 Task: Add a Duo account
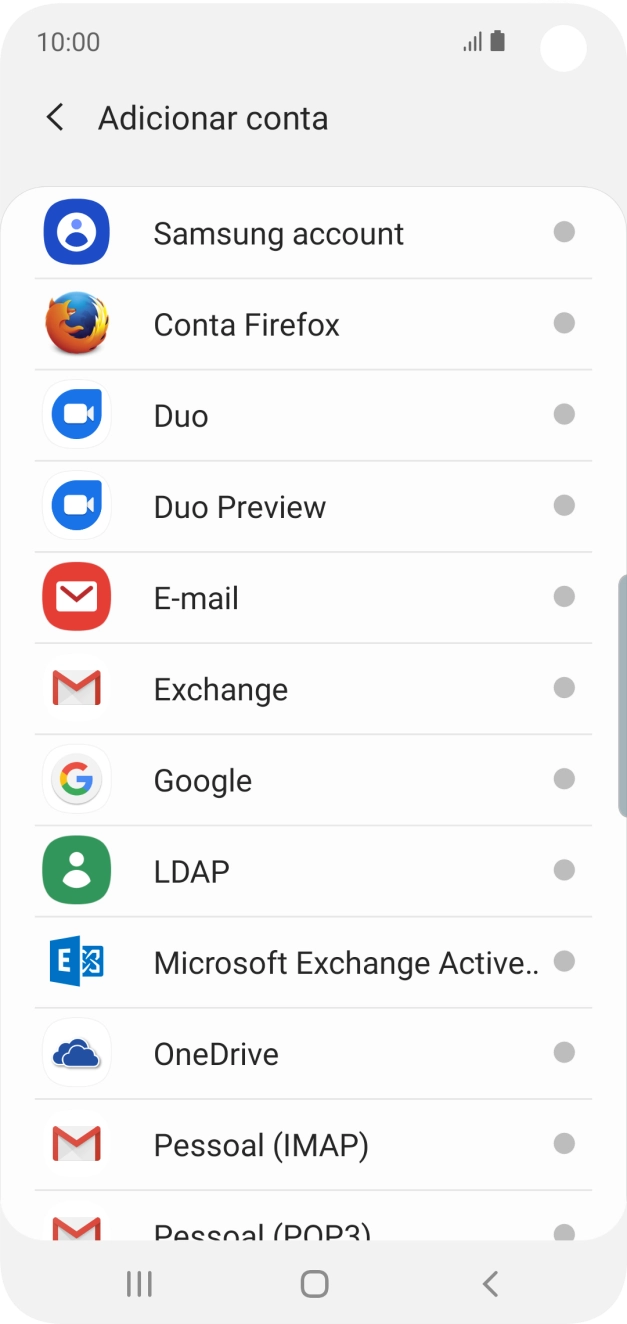181,416
